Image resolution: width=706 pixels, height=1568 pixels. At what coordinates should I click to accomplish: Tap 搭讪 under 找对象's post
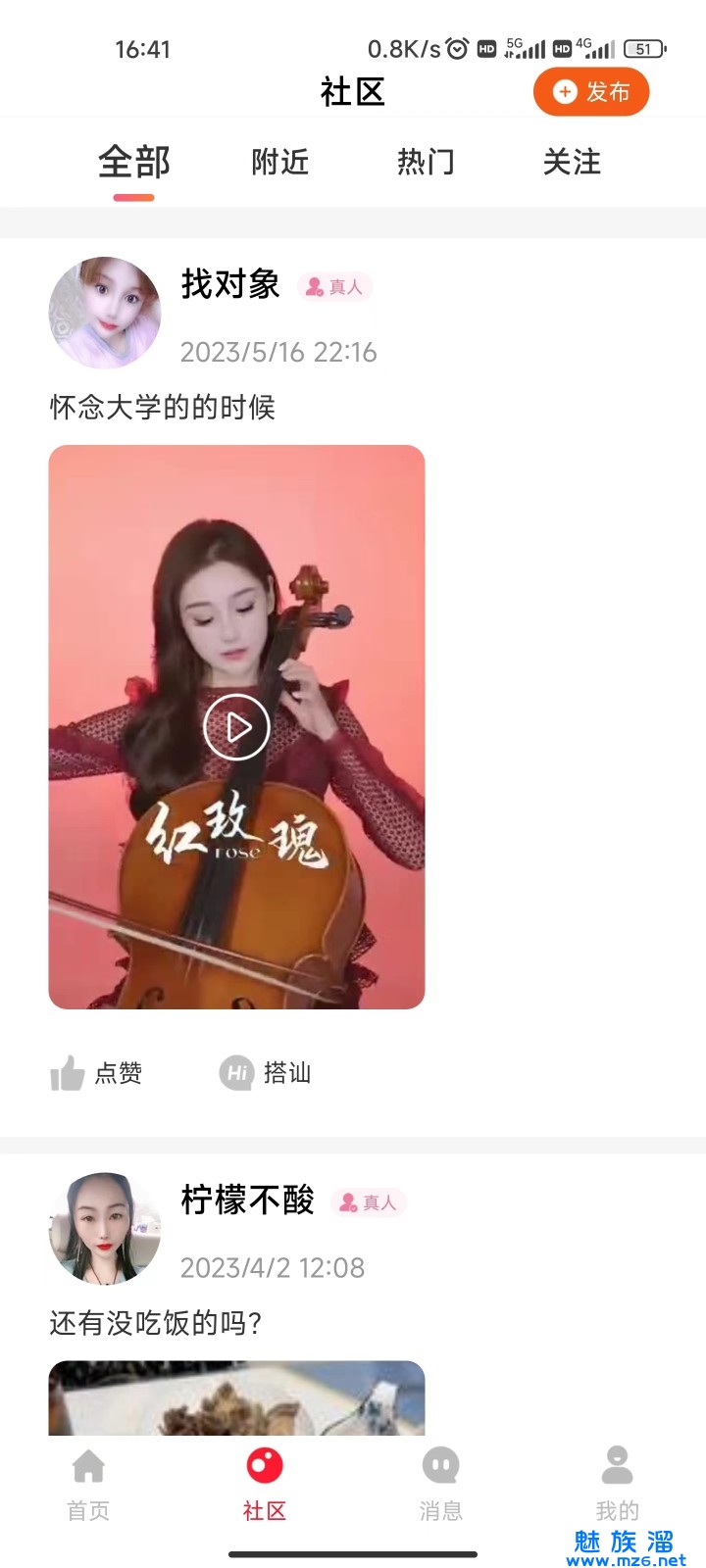tap(266, 1073)
